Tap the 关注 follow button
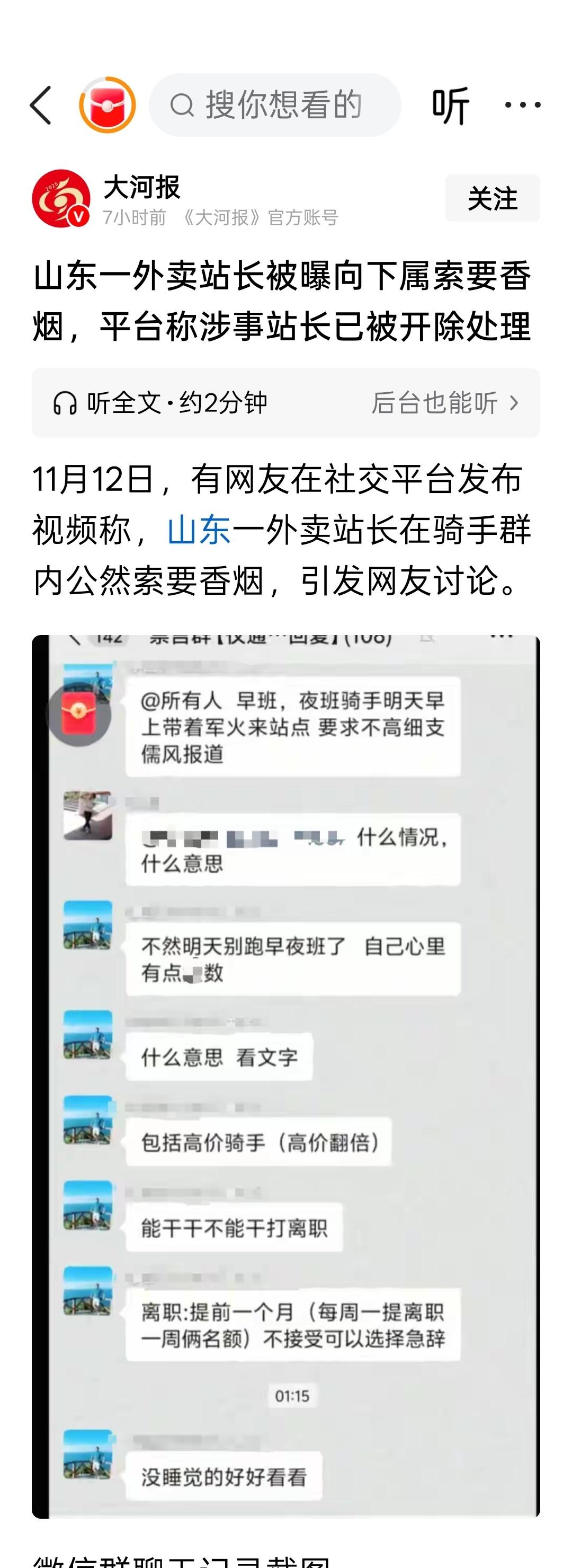This screenshot has width=572, height=1568. 493,199
